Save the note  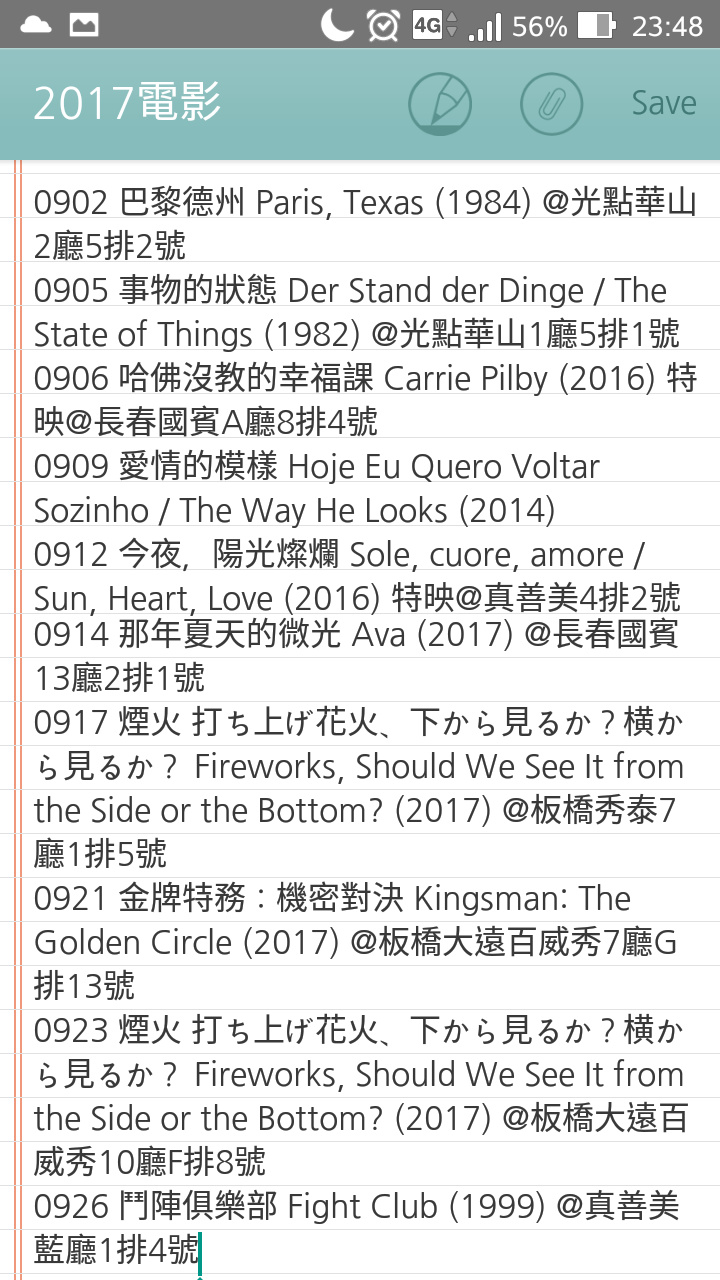tap(664, 103)
